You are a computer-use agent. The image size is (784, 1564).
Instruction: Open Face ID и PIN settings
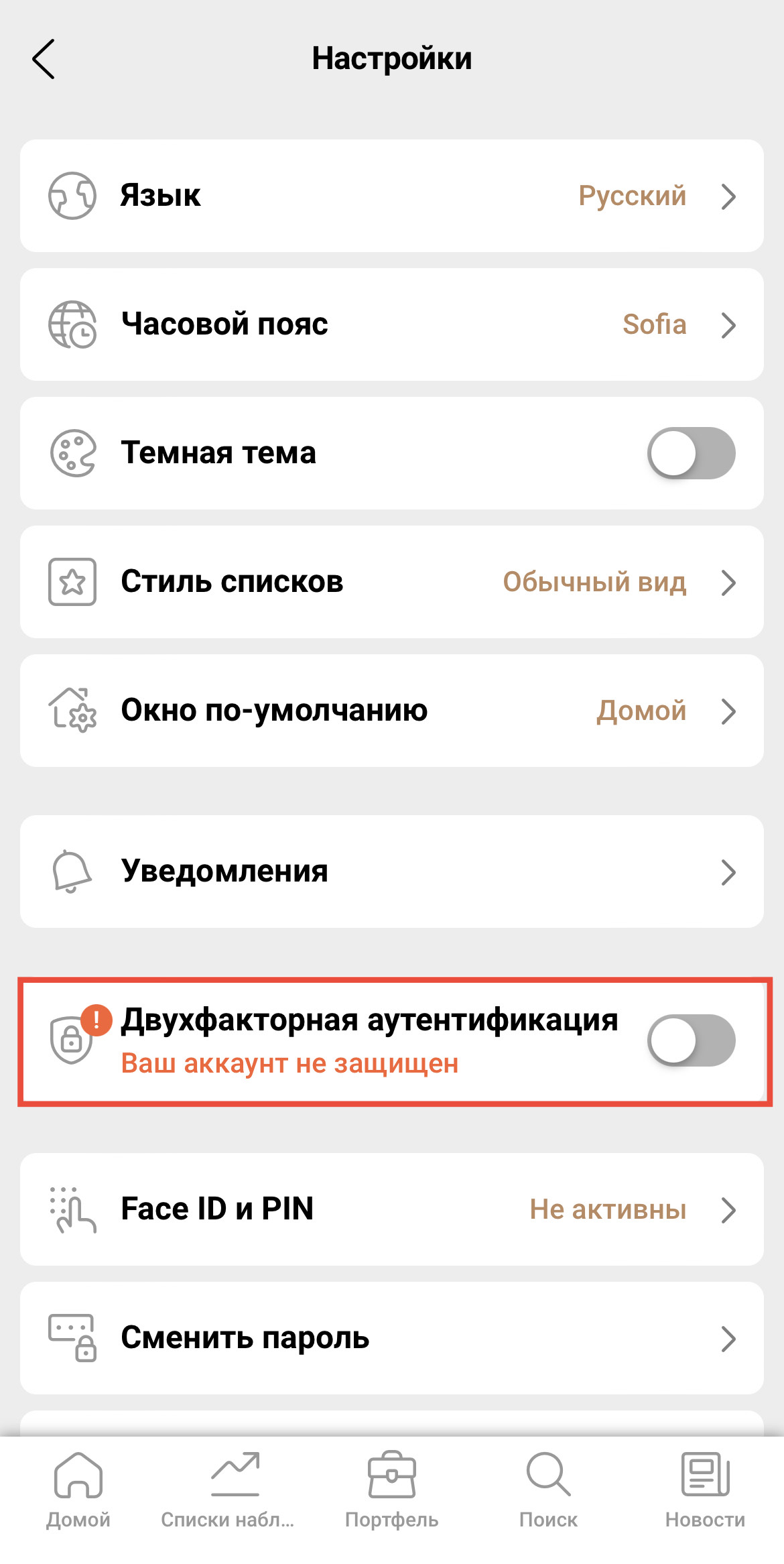click(x=391, y=1209)
